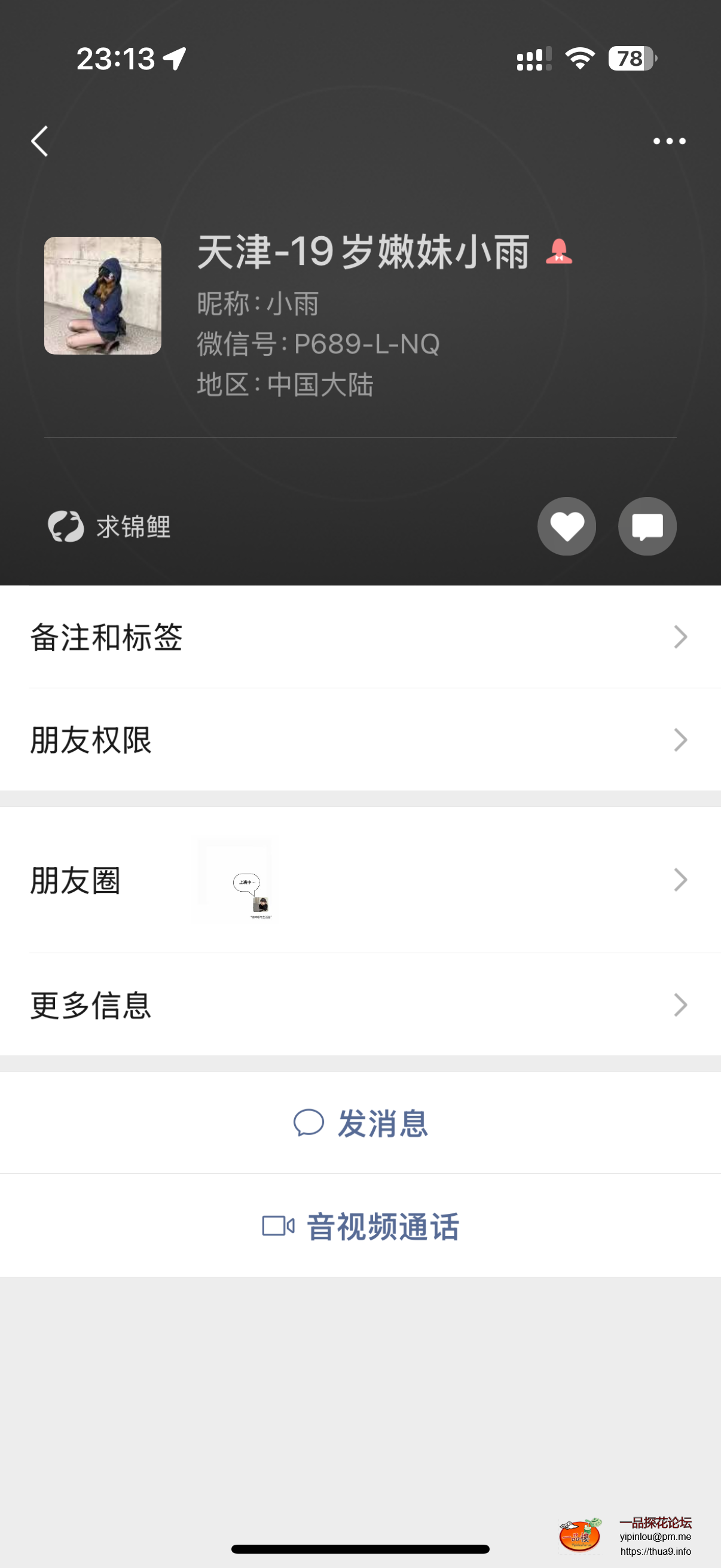Tap the video camera icon for 音视频通话
This screenshot has height=1568, width=721.
[277, 1225]
